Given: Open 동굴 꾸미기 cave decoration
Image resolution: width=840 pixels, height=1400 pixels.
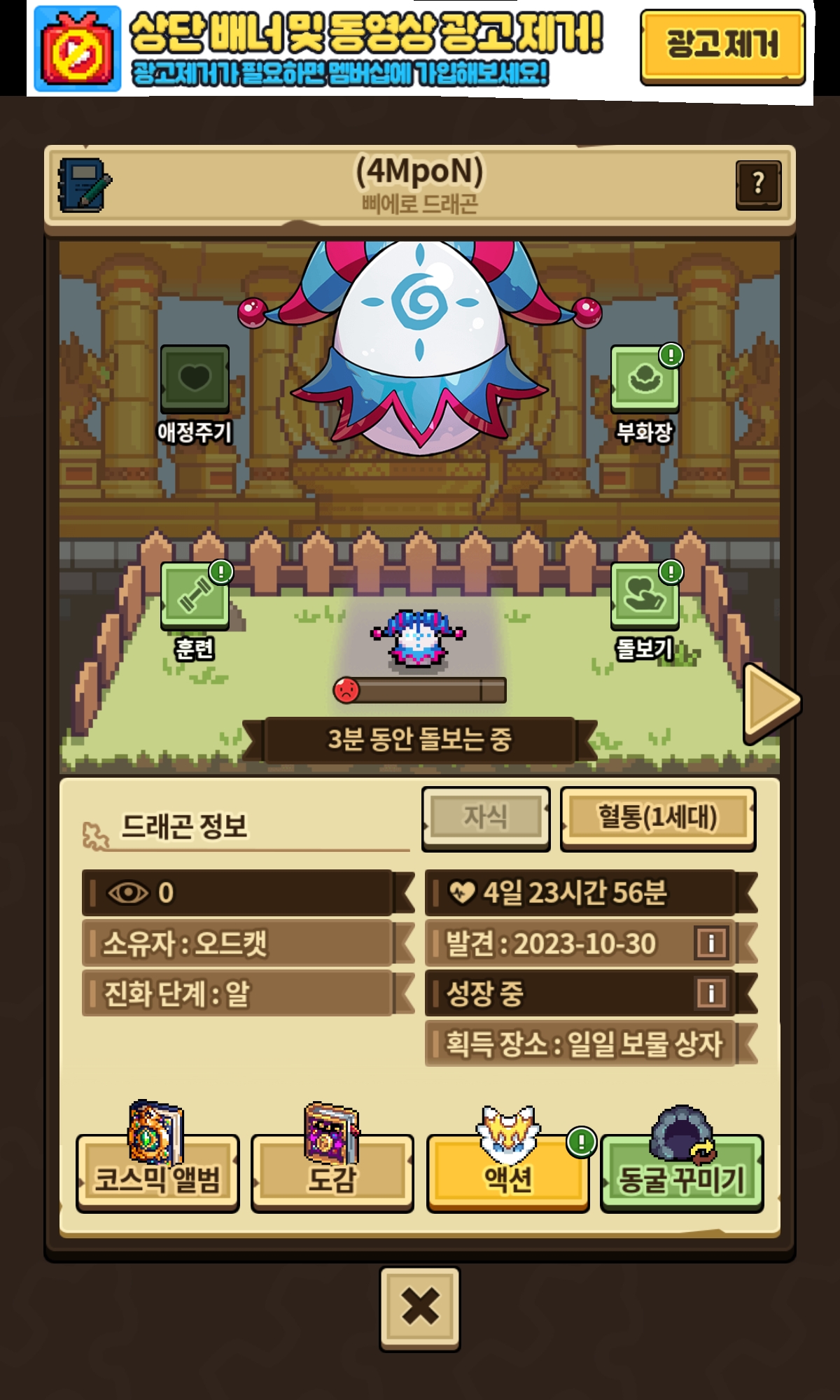Looking at the screenshot, I should [682, 1173].
